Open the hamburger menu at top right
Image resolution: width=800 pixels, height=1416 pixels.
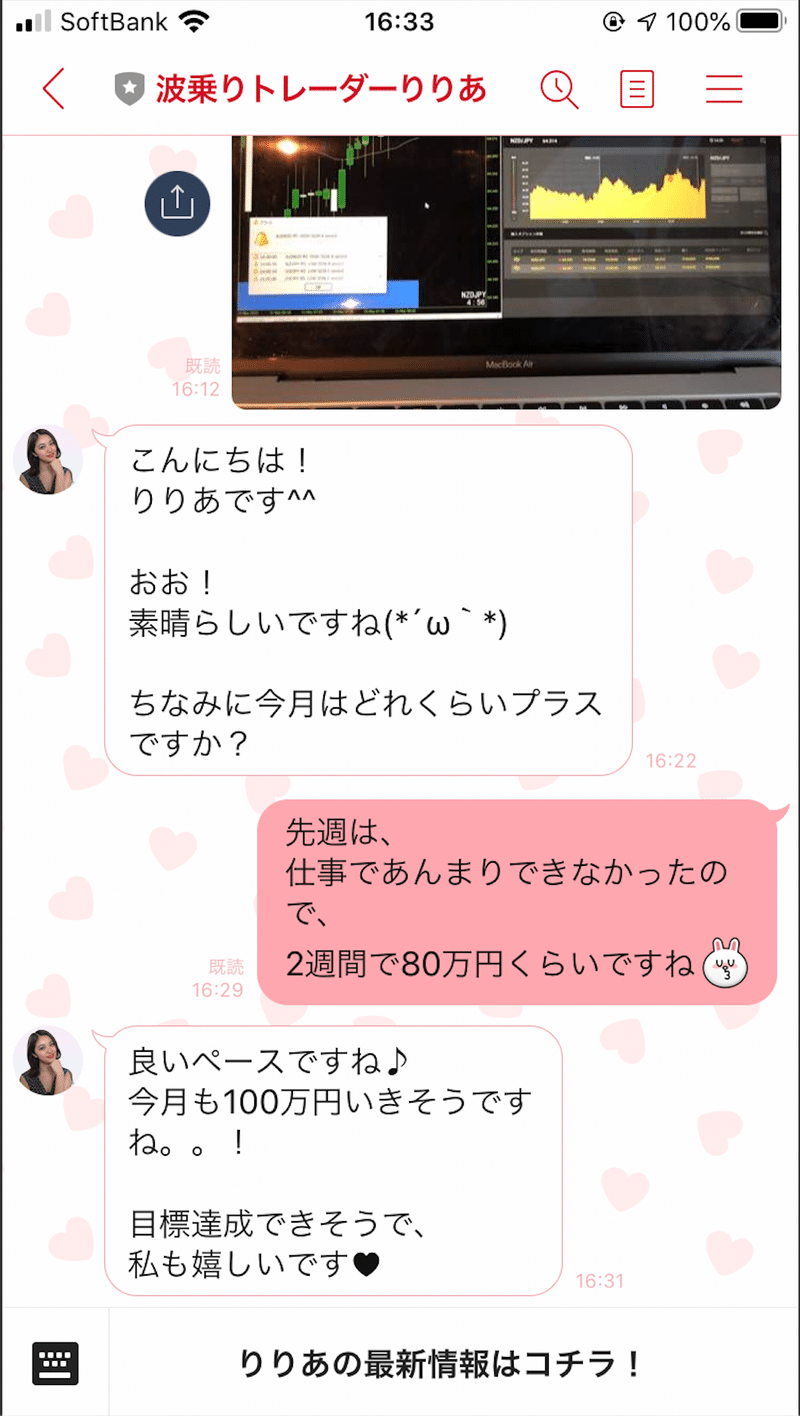723,90
